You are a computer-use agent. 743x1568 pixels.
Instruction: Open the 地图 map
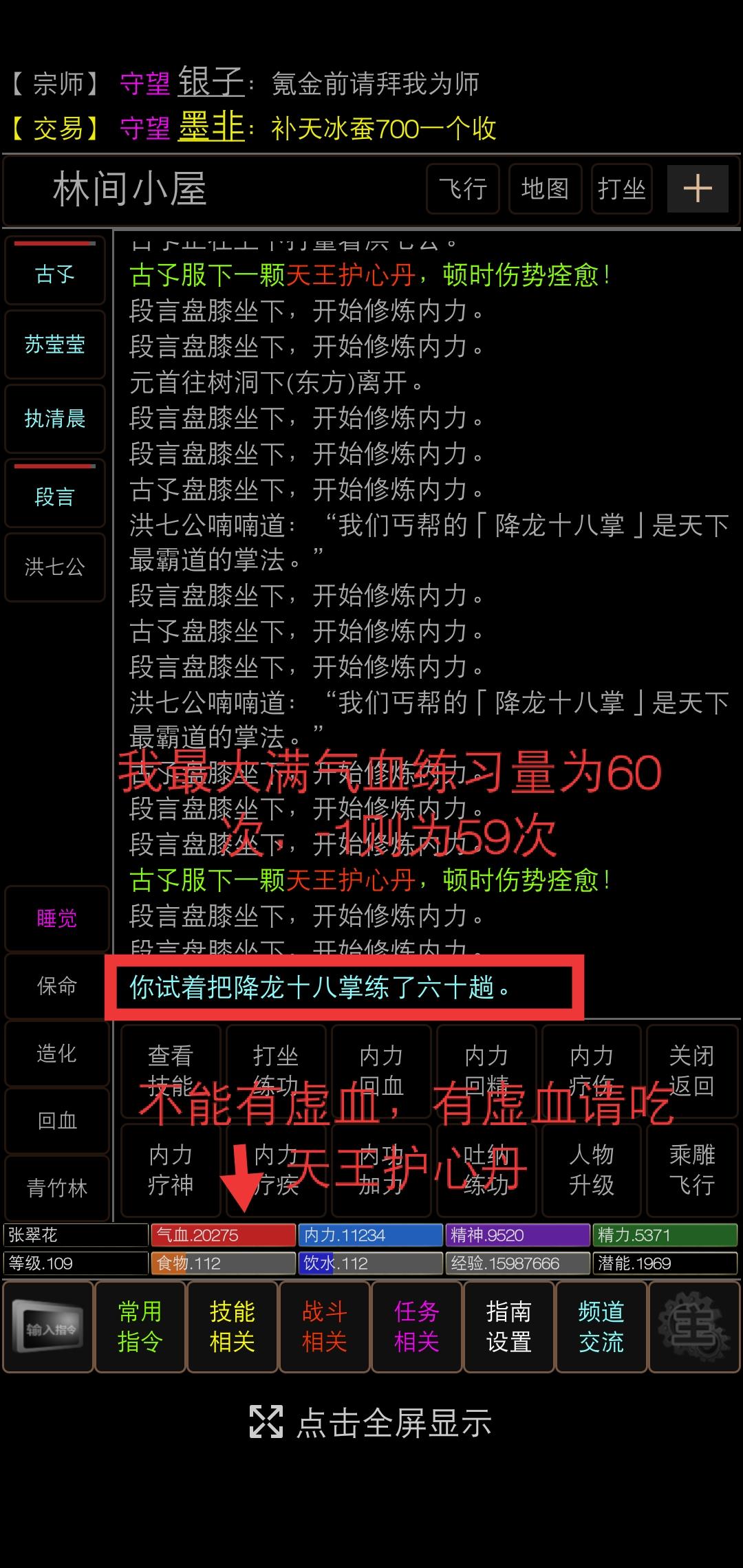click(545, 188)
